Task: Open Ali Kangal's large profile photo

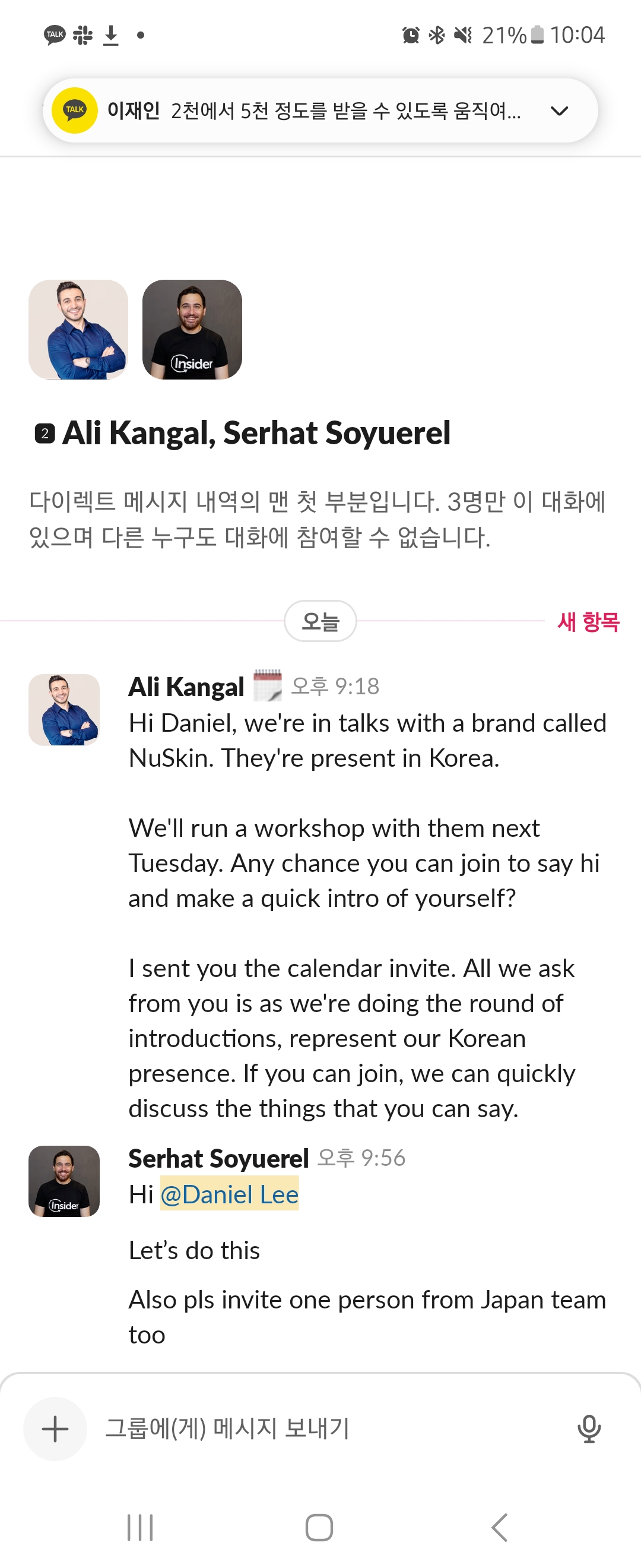Action: point(78,329)
